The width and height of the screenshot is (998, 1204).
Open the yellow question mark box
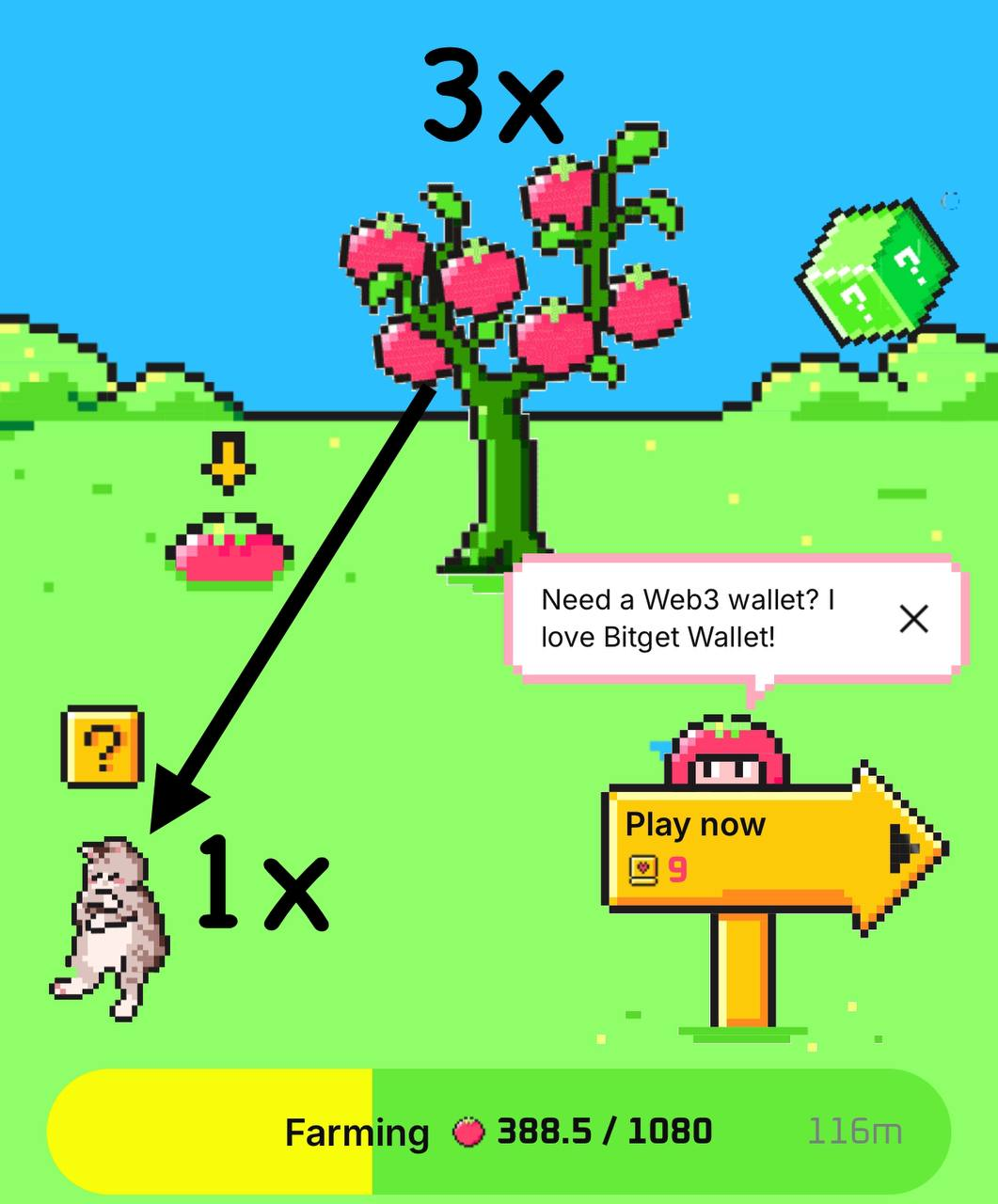click(103, 747)
